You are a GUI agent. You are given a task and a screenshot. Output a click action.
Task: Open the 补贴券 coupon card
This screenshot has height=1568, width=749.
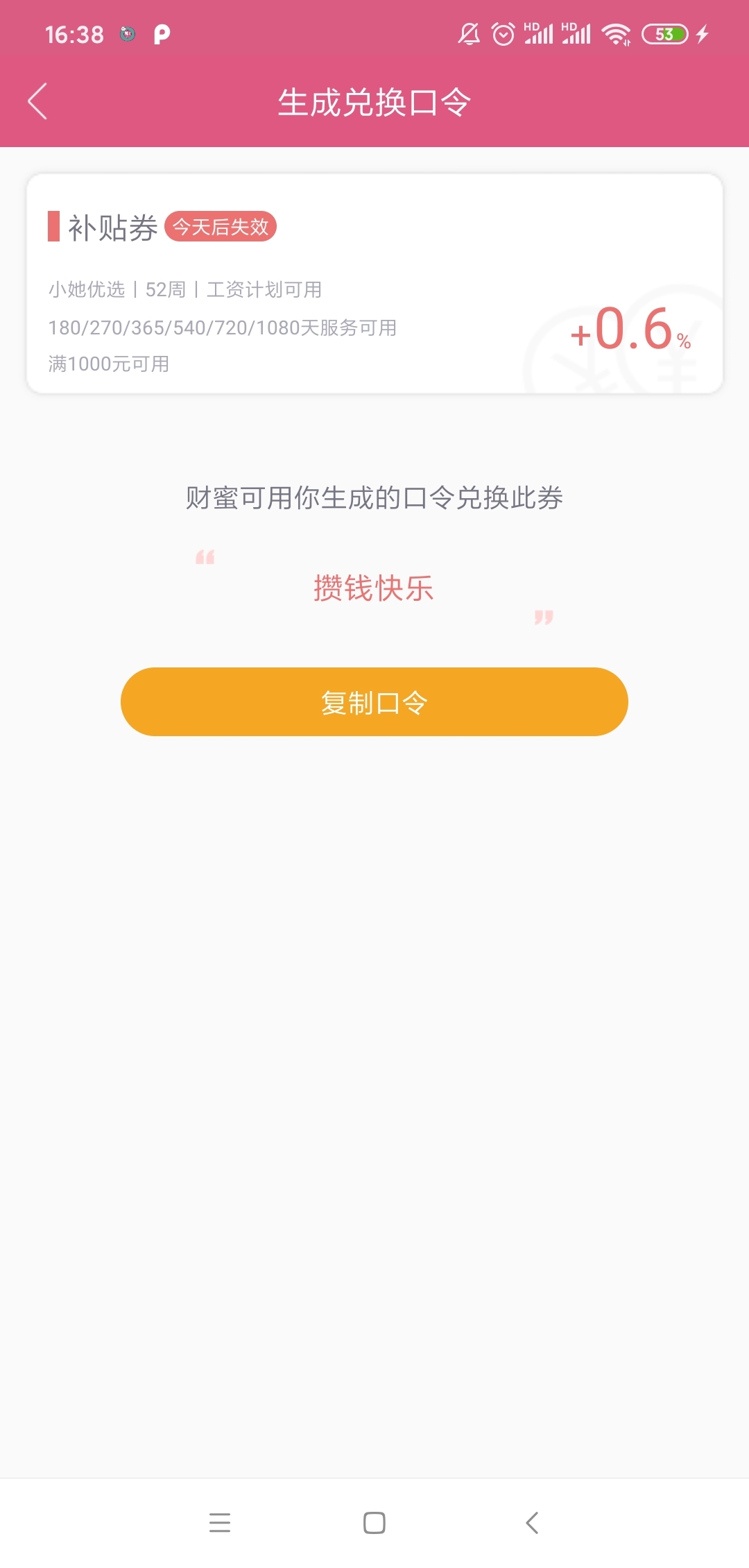pyautogui.click(x=374, y=284)
